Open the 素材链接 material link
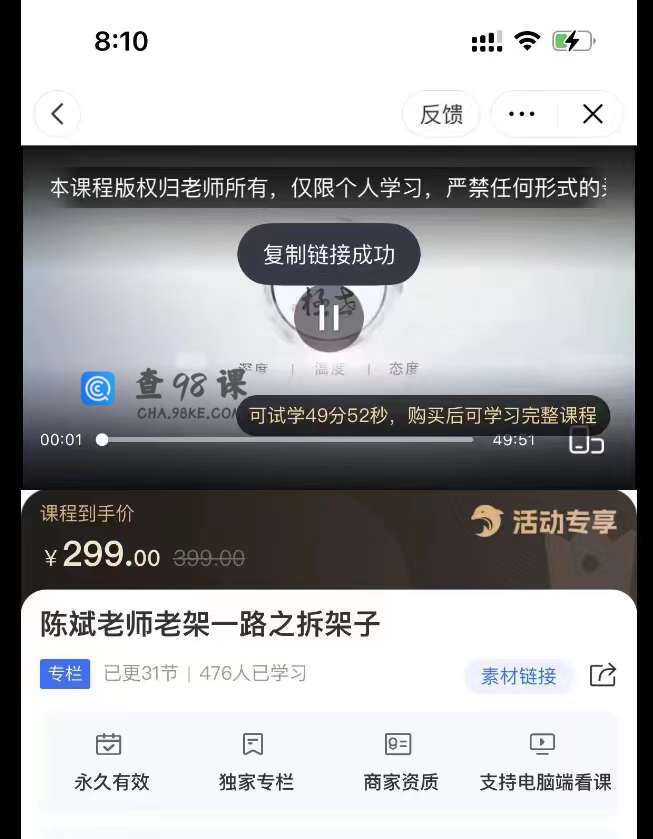 click(518, 676)
